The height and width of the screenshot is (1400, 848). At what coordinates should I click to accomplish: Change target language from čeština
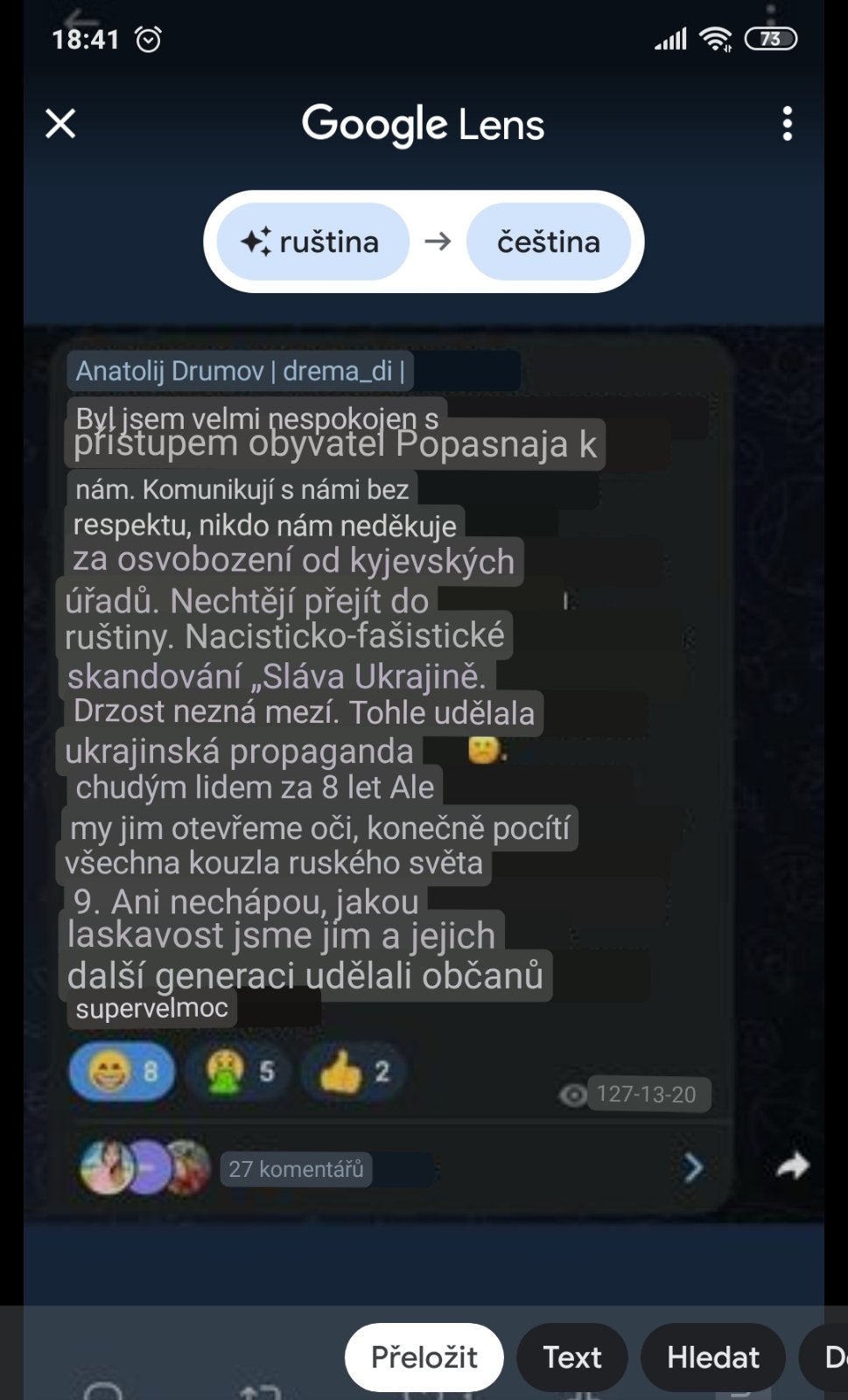pos(549,241)
